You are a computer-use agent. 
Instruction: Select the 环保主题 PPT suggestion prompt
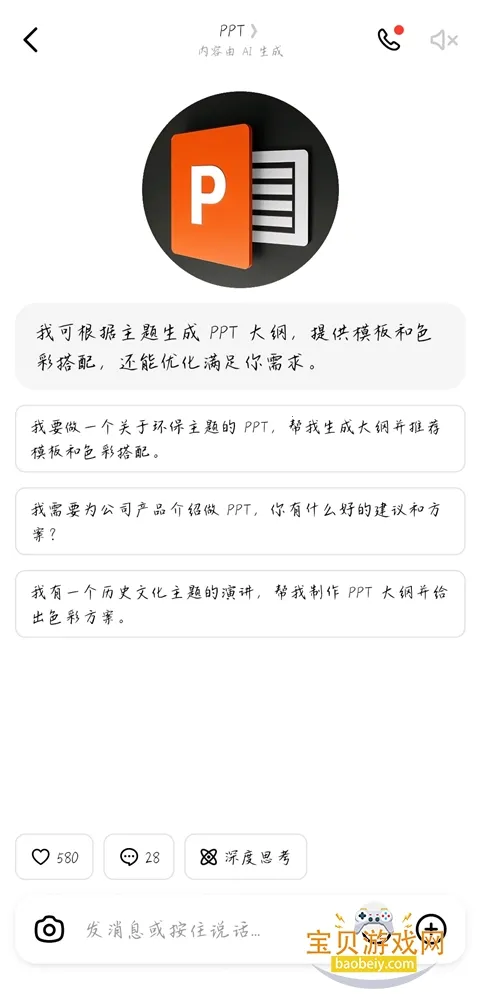click(x=240, y=439)
